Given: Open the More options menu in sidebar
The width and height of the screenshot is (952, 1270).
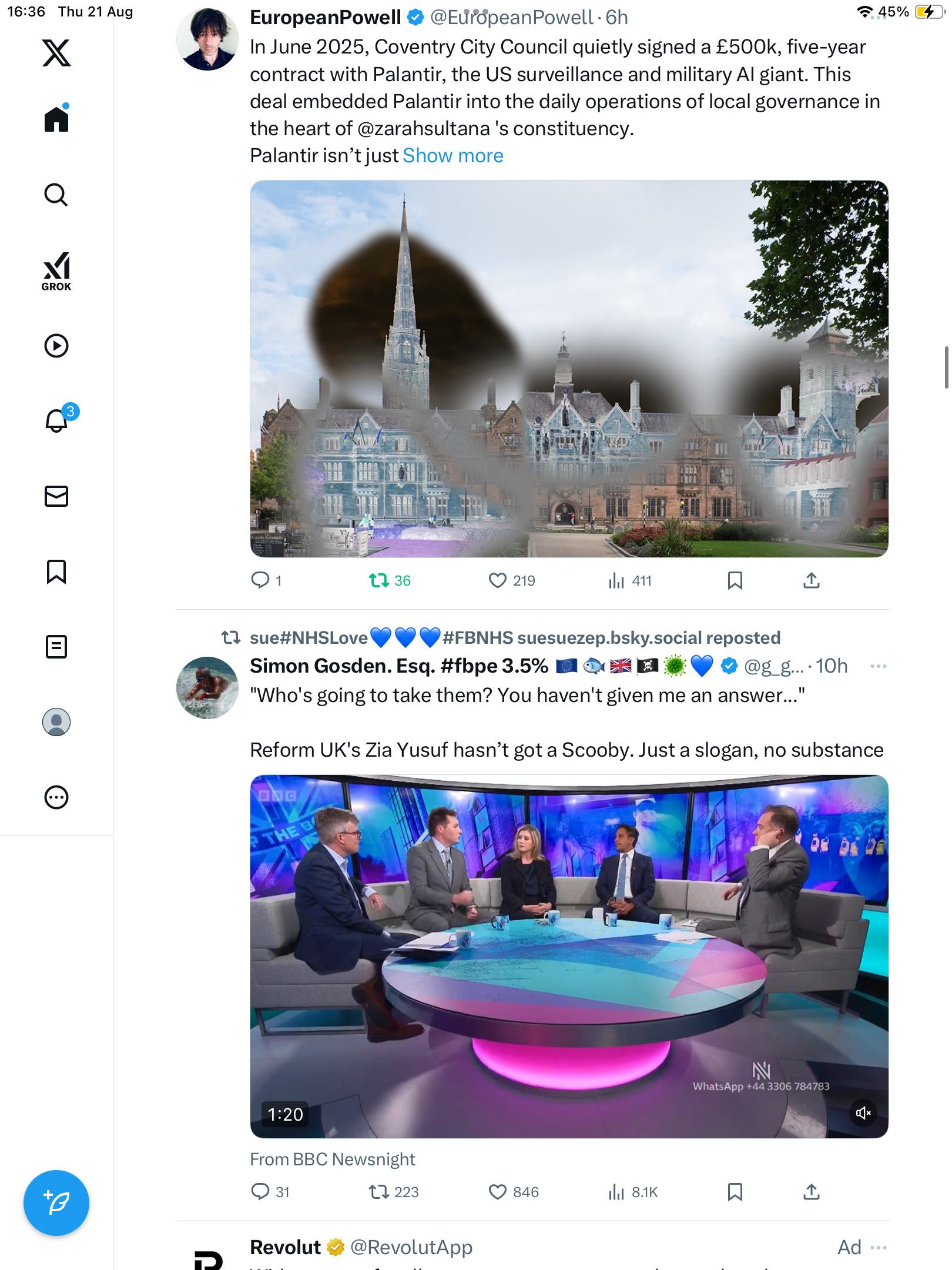Looking at the screenshot, I should click(56, 797).
